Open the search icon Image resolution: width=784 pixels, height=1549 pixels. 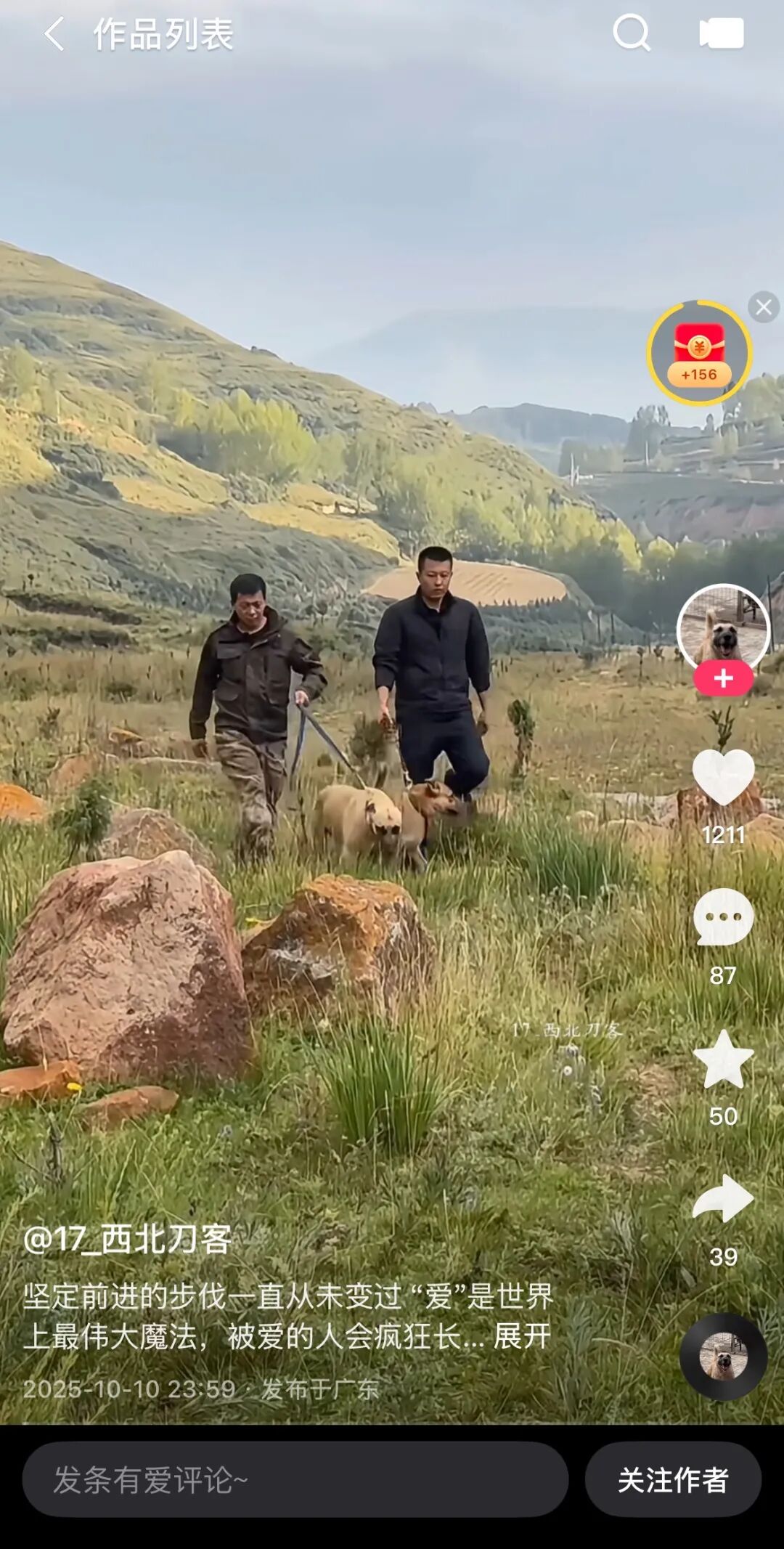pos(632,33)
